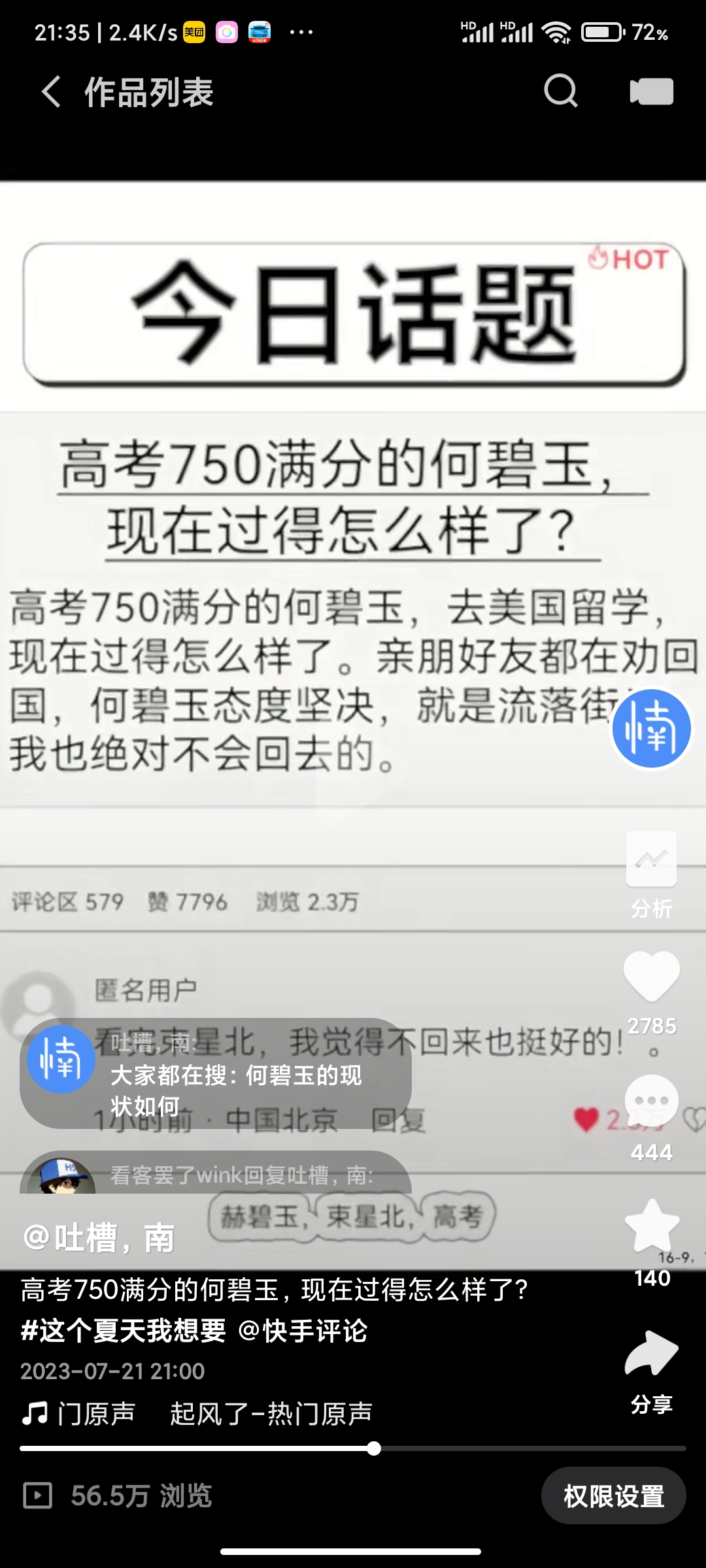
Task: Open the author name @吐槽，南
Action: pyautogui.click(x=99, y=1237)
